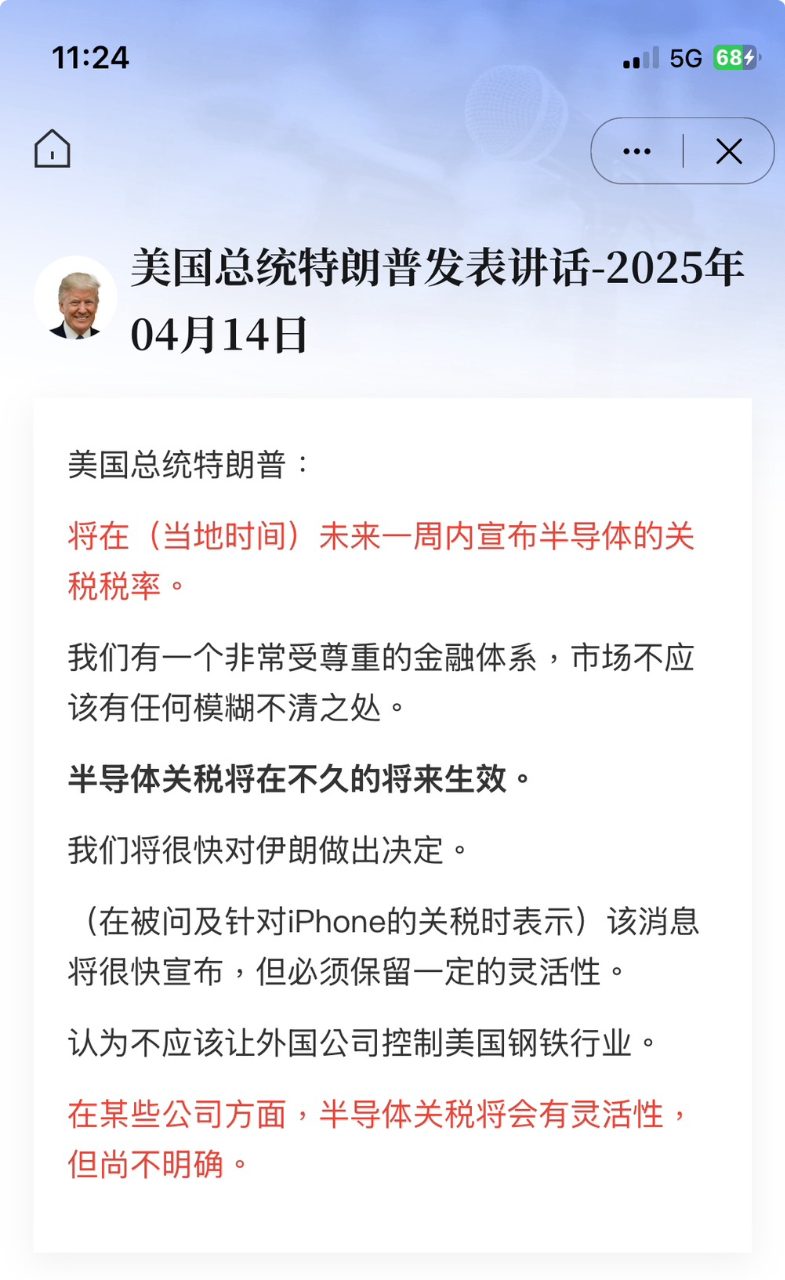The image size is (785, 1280).
Task: Close this mini program page
Action: (x=729, y=151)
